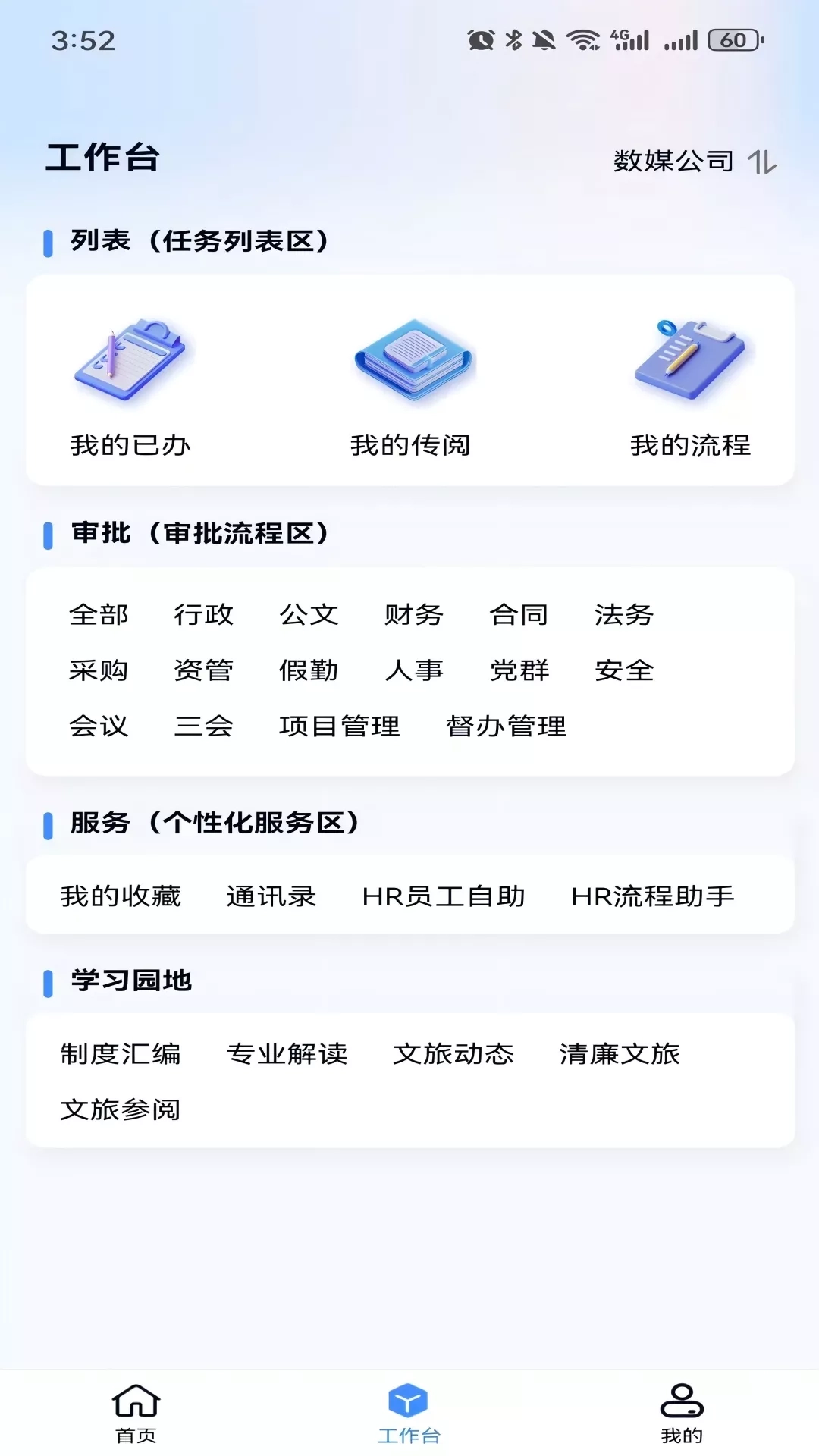The image size is (819, 1456).
Task: Select 督办管理 category
Action: (x=506, y=726)
